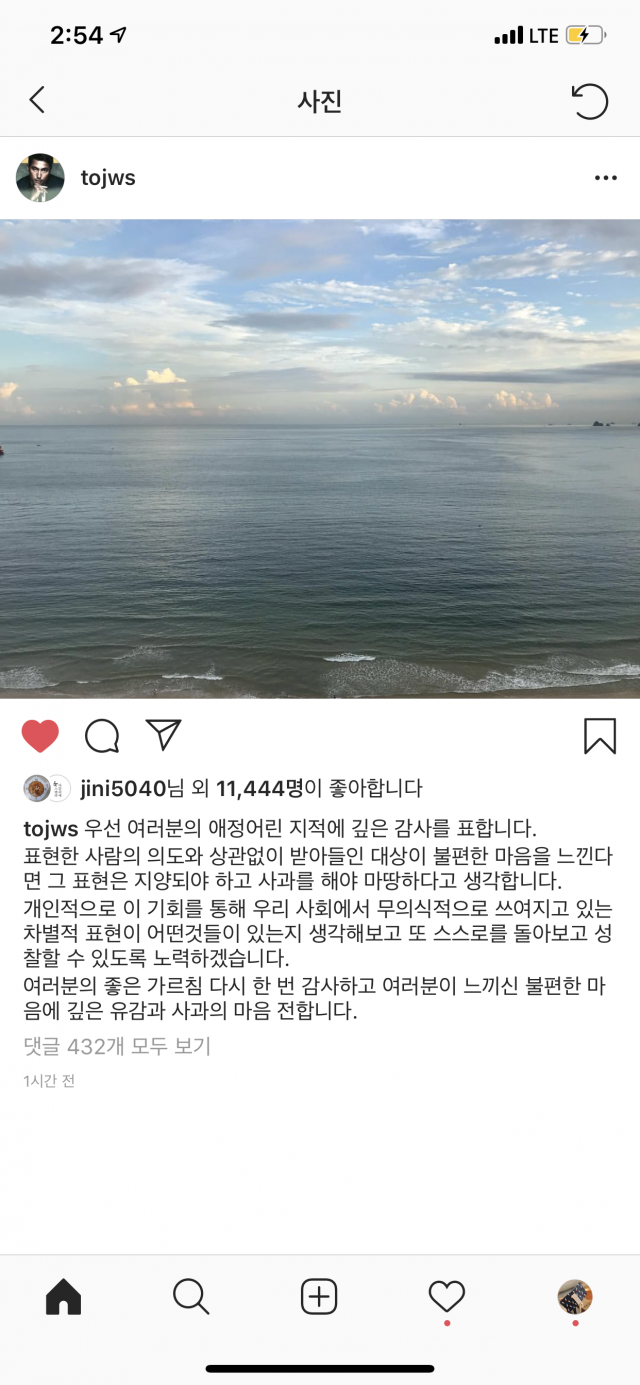
Task: Open my profile tab
Action: click(574, 1297)
